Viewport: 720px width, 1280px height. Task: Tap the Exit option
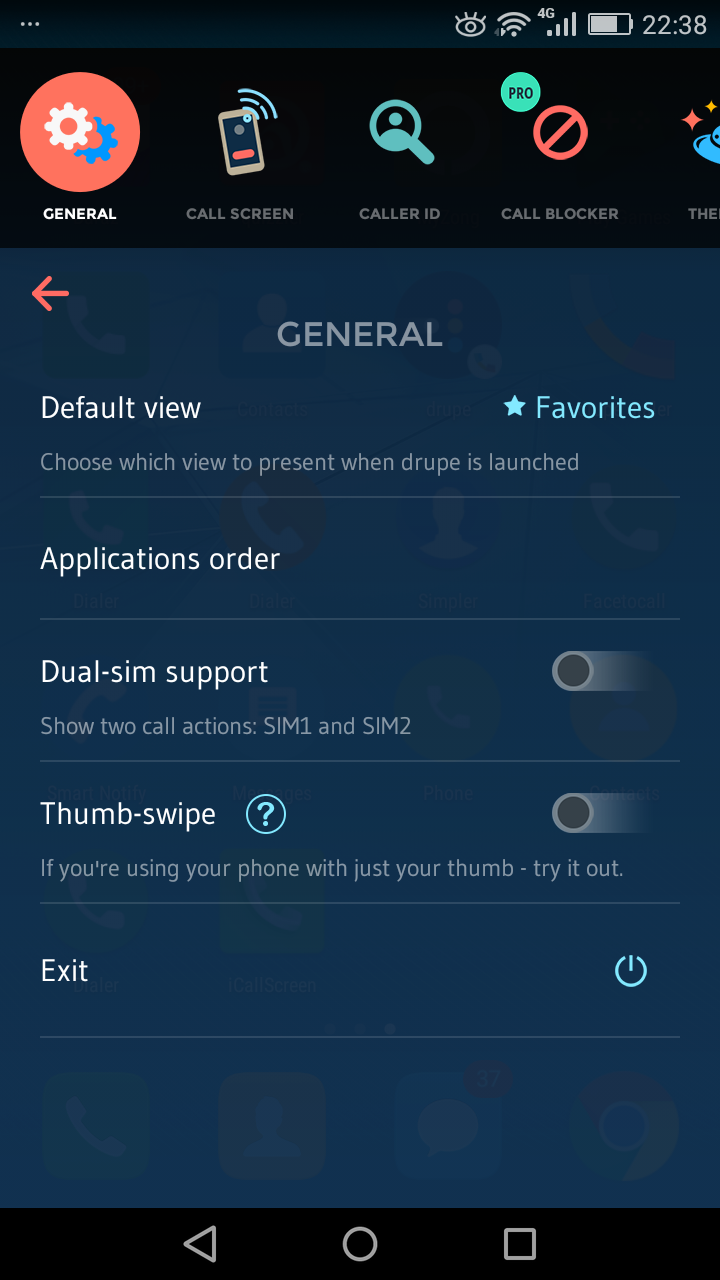(x=64, y=970)
